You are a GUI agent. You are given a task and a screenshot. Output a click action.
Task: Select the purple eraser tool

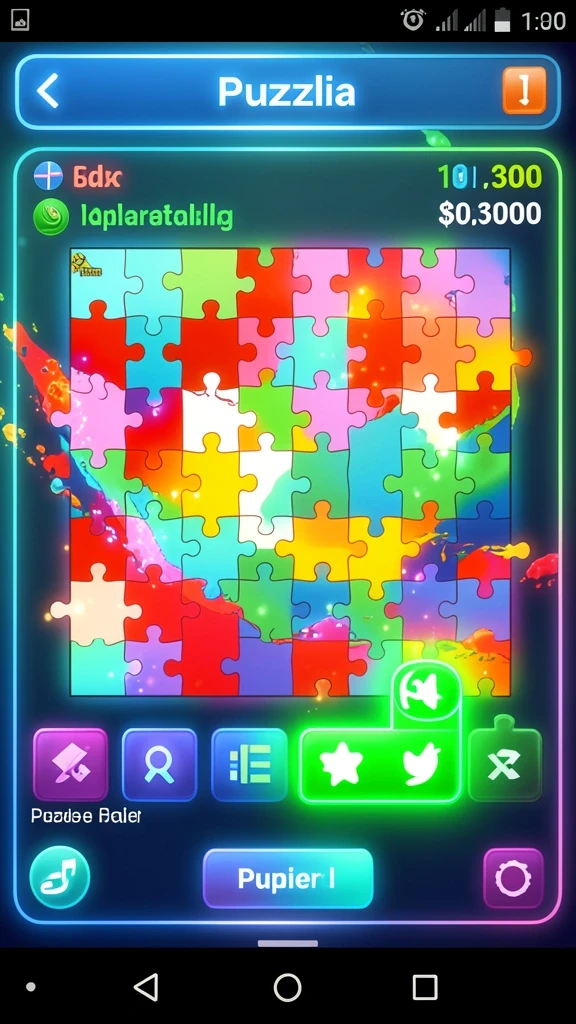(x=71, y=765)
